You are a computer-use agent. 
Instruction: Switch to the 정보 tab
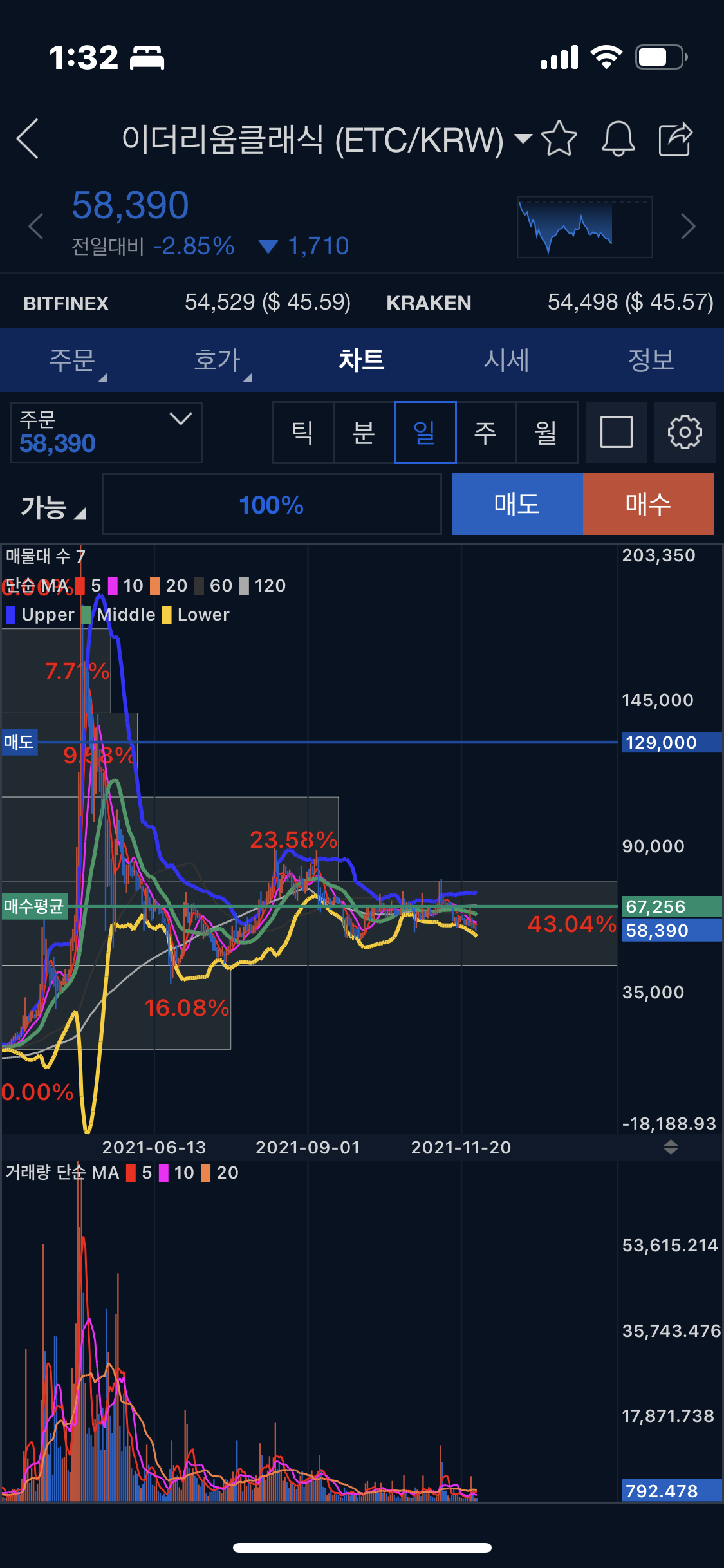coord(651,360)
